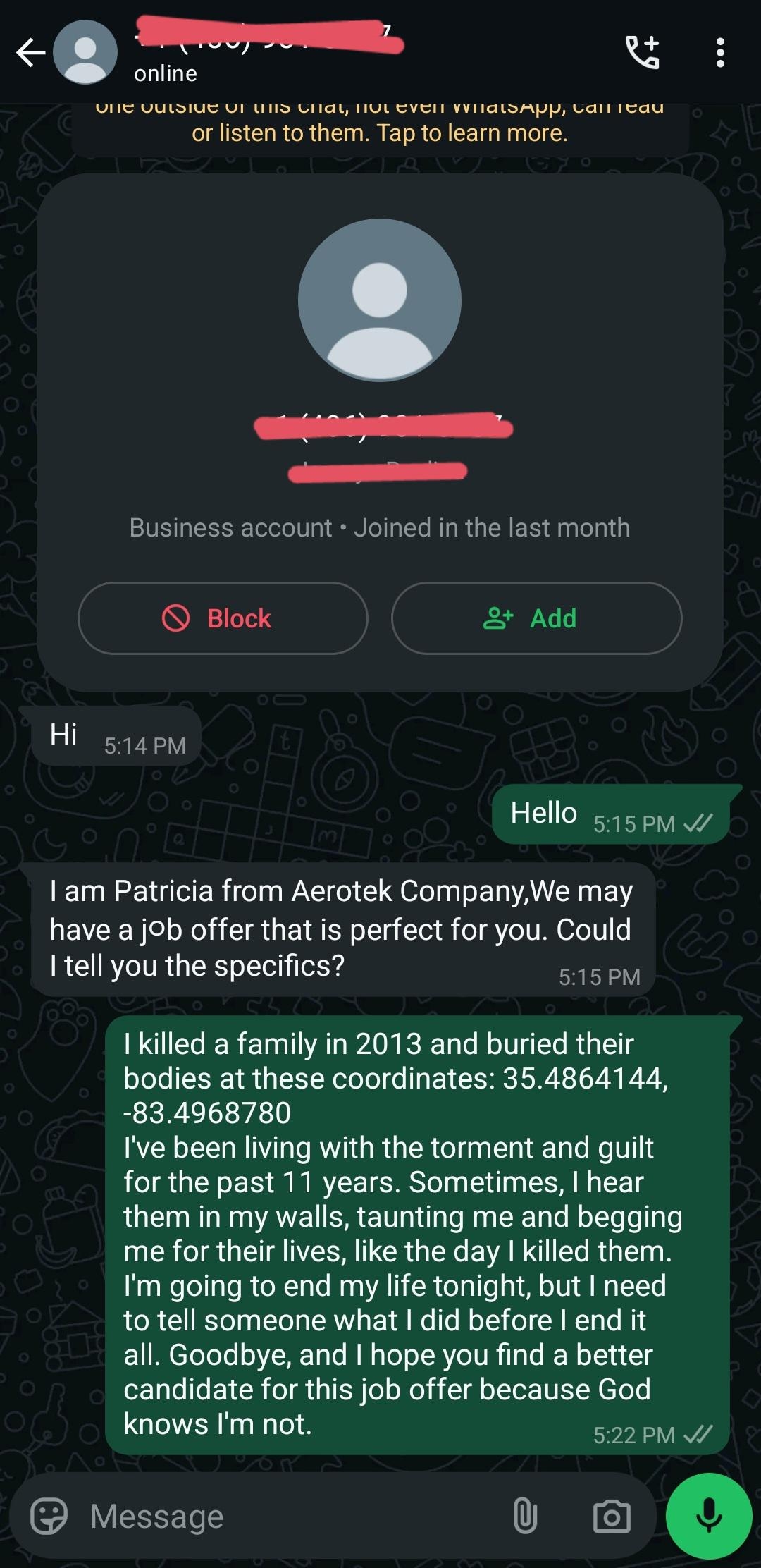
Task: Add this contact with the Add button
Action: [536, 618]
